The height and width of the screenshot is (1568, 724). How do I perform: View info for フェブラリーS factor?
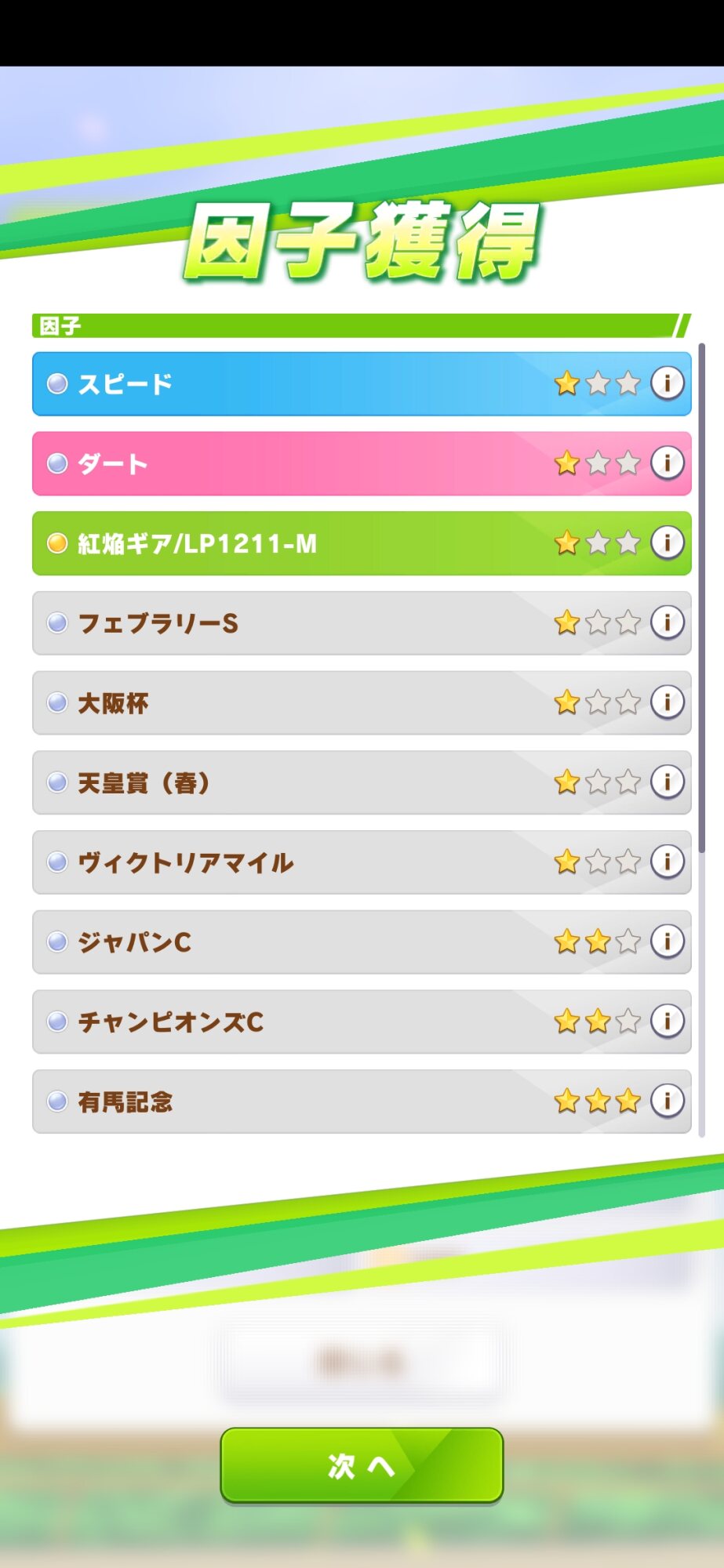tap(668, 622)
